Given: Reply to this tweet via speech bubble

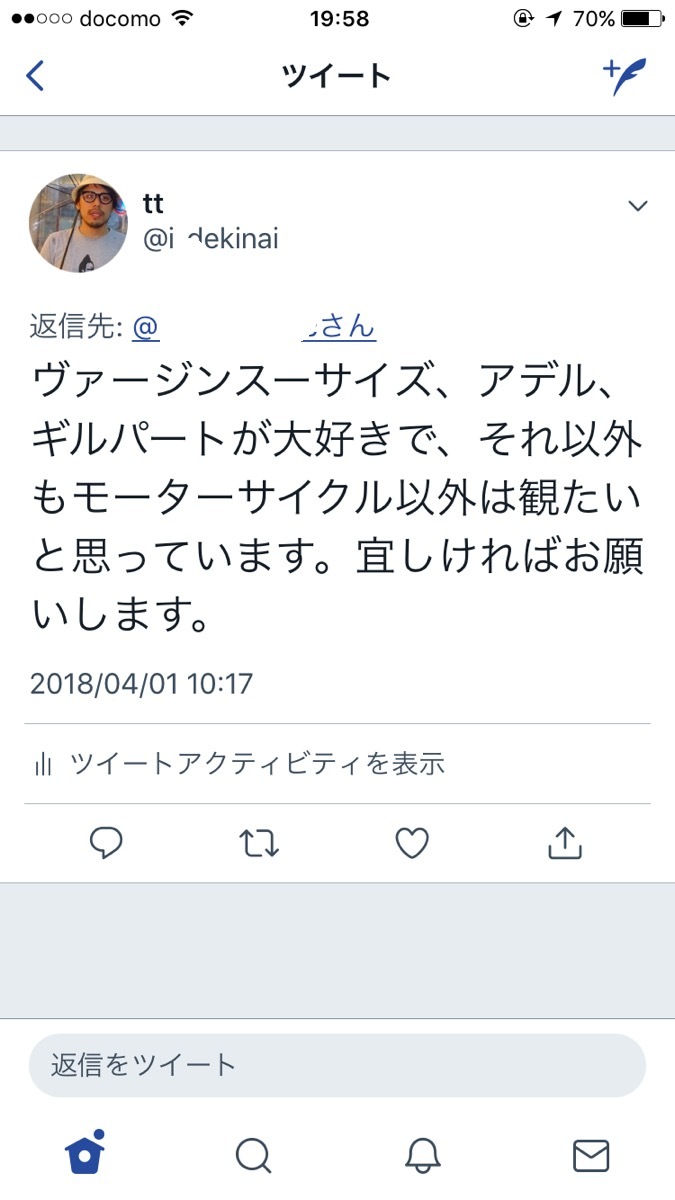Looking at the screenshot, I should (x=106, y=843).
